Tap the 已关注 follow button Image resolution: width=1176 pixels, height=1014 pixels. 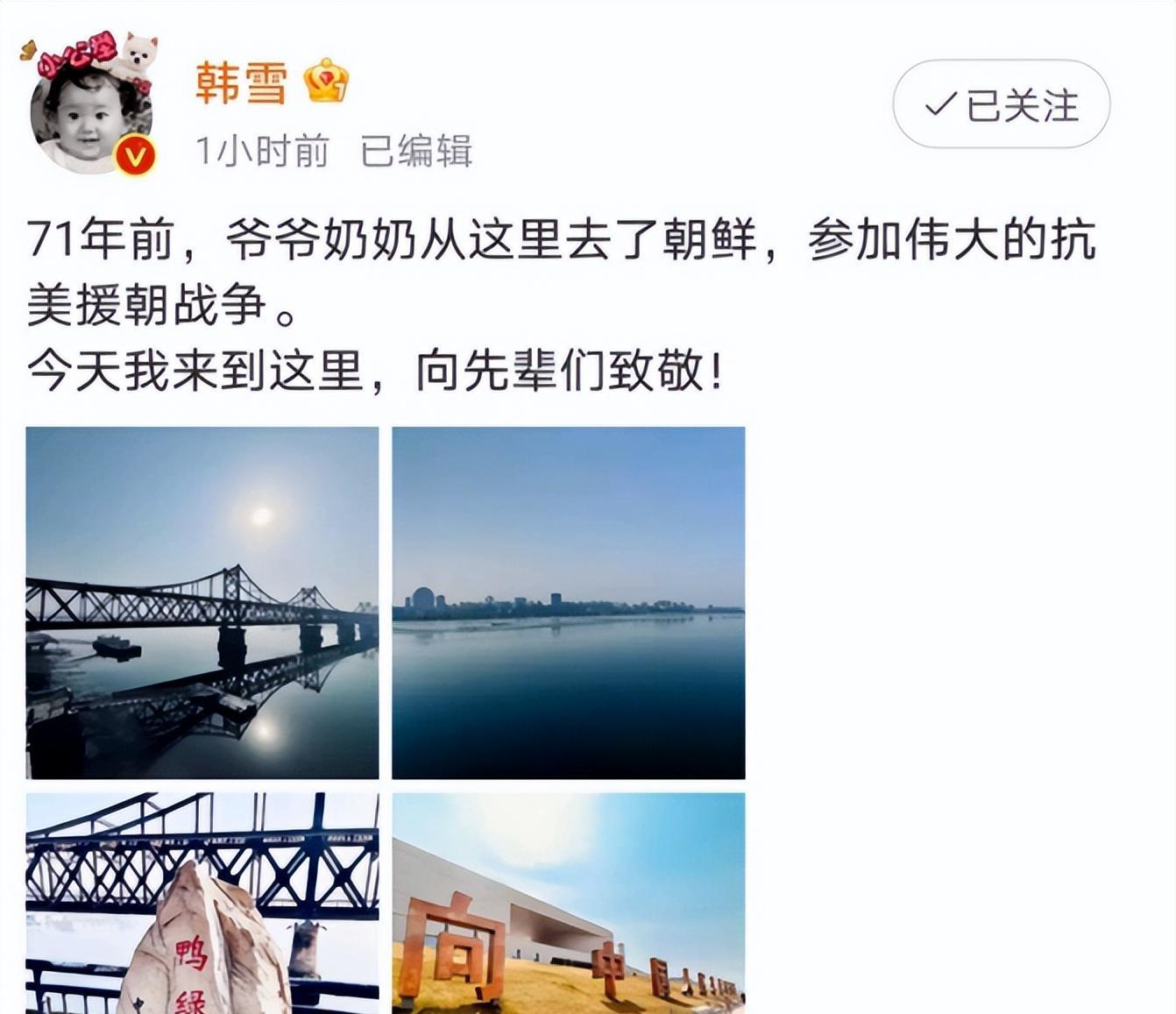(1001, 105)
